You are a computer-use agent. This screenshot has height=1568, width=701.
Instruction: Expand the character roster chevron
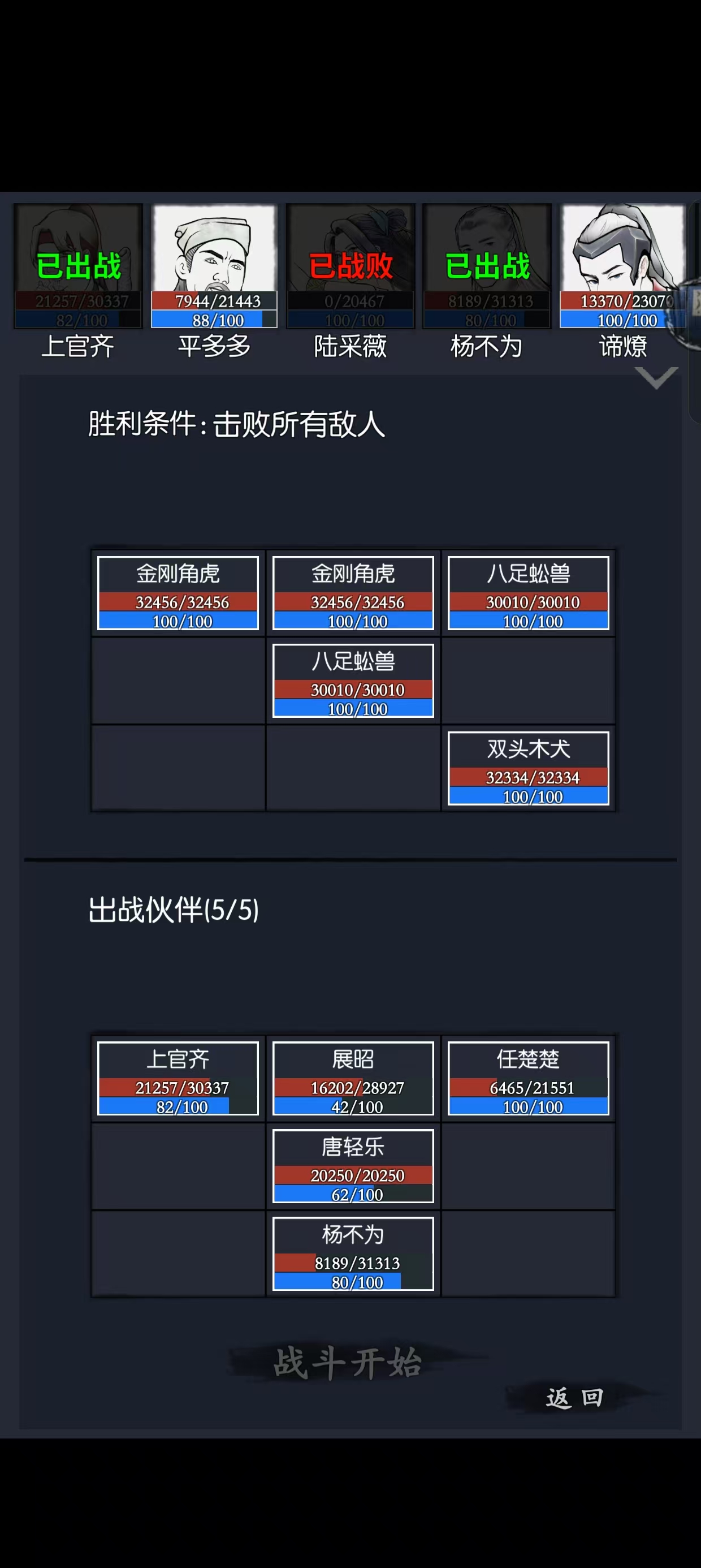pos(656,378)
